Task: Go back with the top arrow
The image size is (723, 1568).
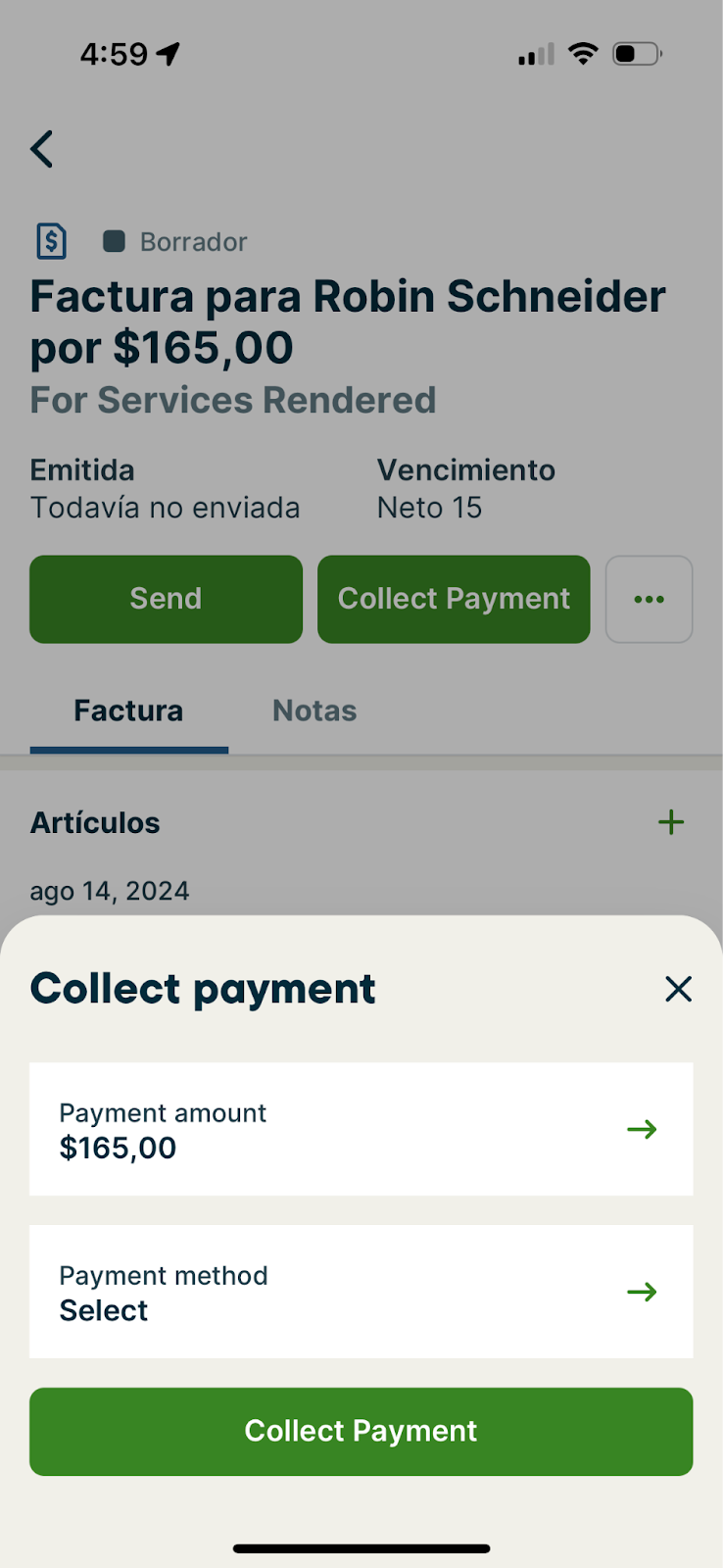Action: pyautogui.click(x=42, y=150)
